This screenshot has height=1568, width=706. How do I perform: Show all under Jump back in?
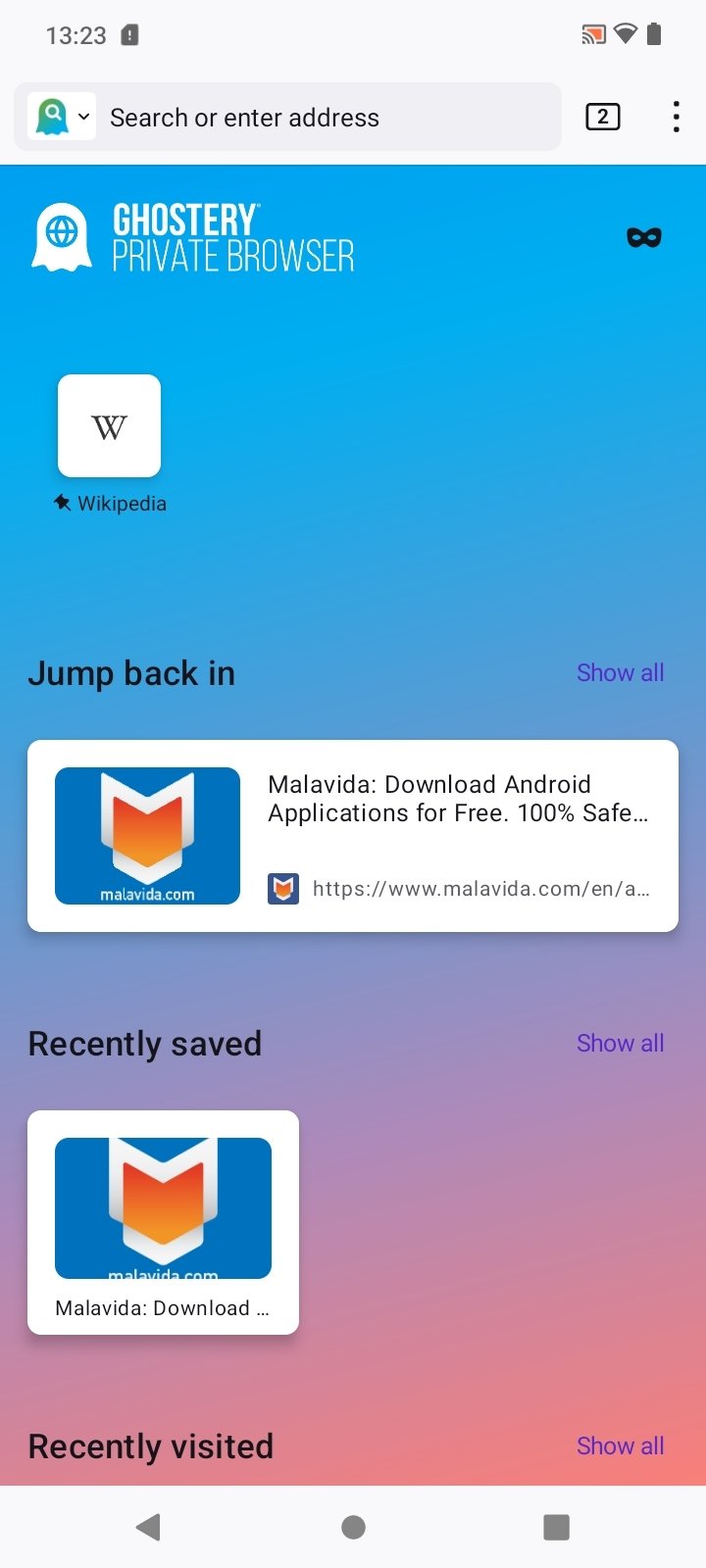[620, 673]
